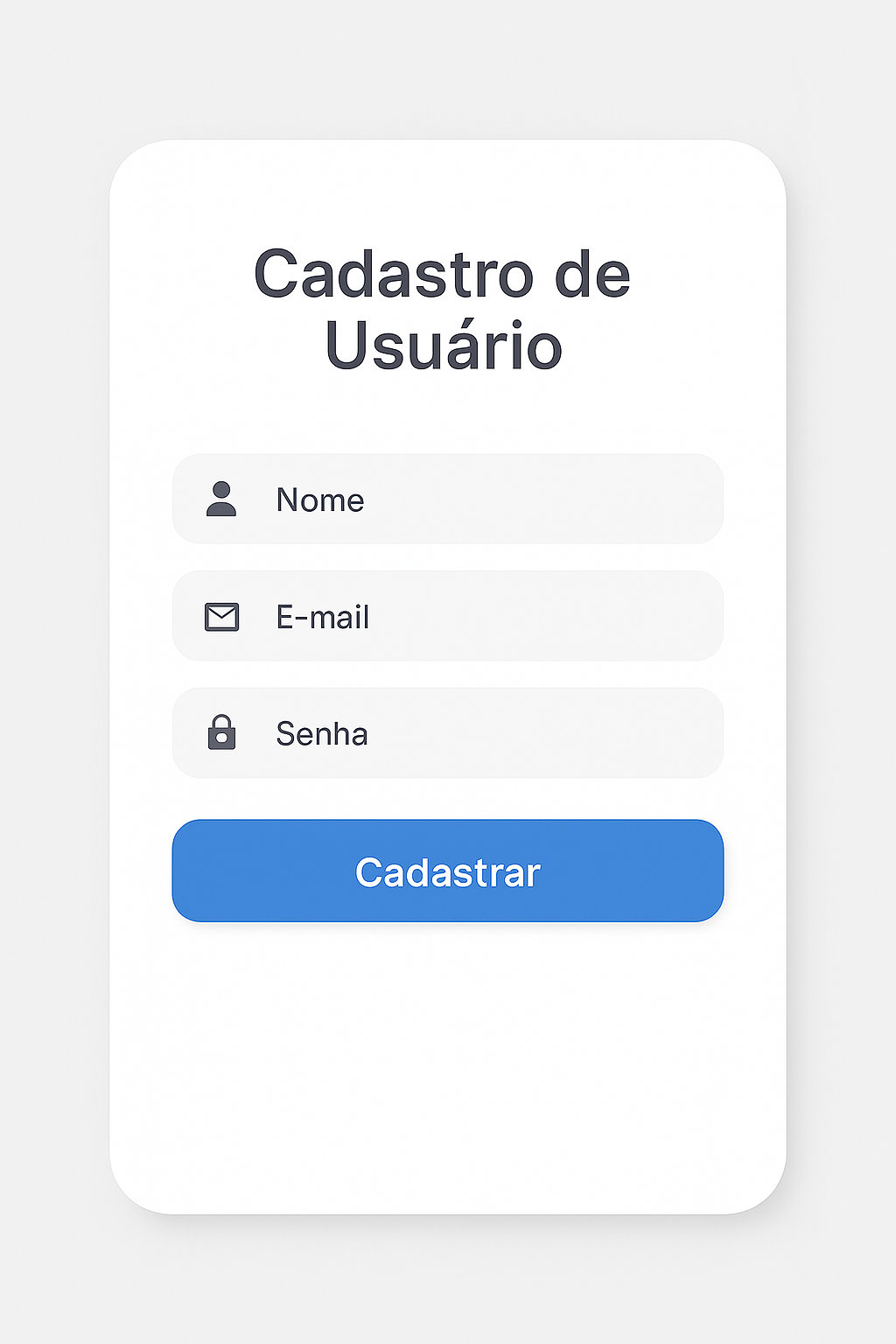Select the Nome placeholder text
Viewport: 896px width, 1344px height.
[319, 500]
